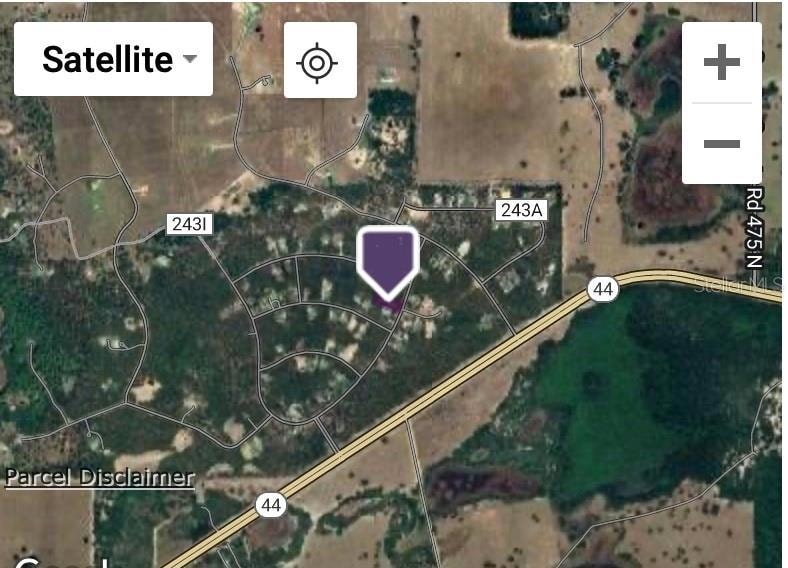The height and width of the screenshot is (568, 788).
Task: Center map on my location
Action: tap(320, 61)
